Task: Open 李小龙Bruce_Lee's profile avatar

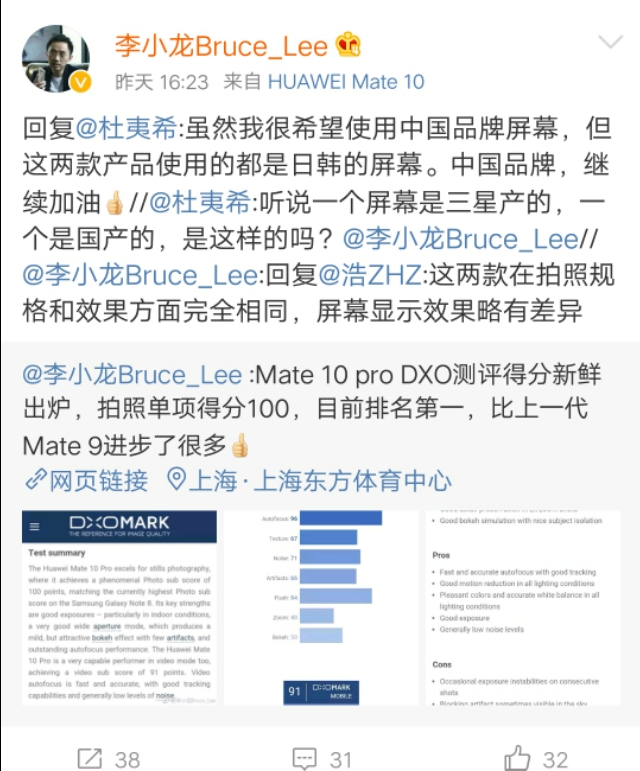Action: click(55, 57)
